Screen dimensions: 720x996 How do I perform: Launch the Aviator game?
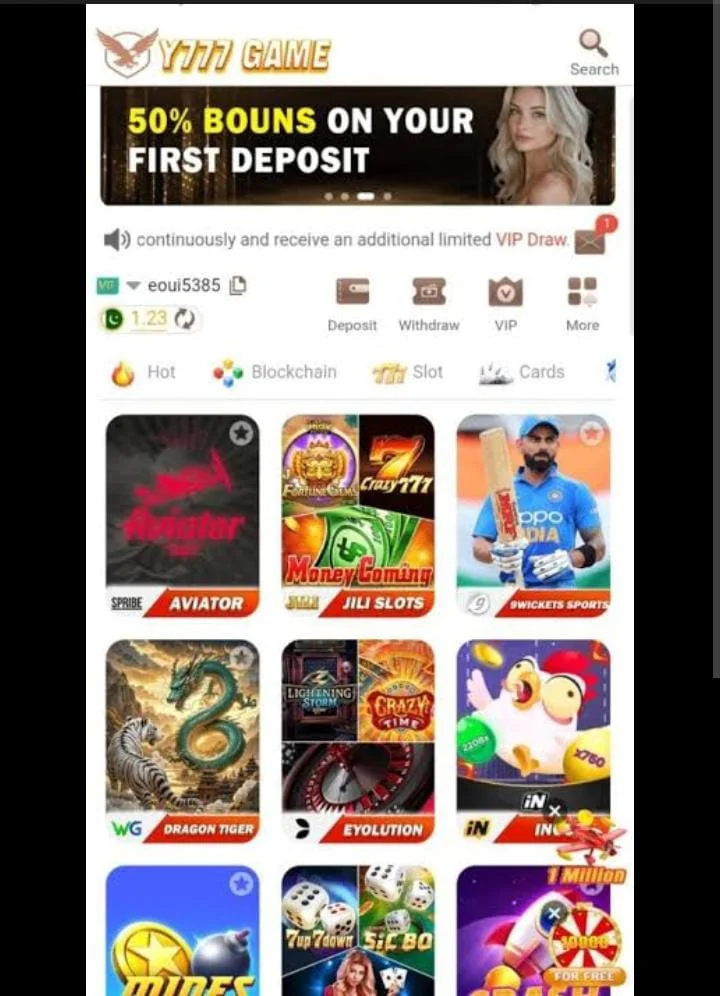coord(182,515)
